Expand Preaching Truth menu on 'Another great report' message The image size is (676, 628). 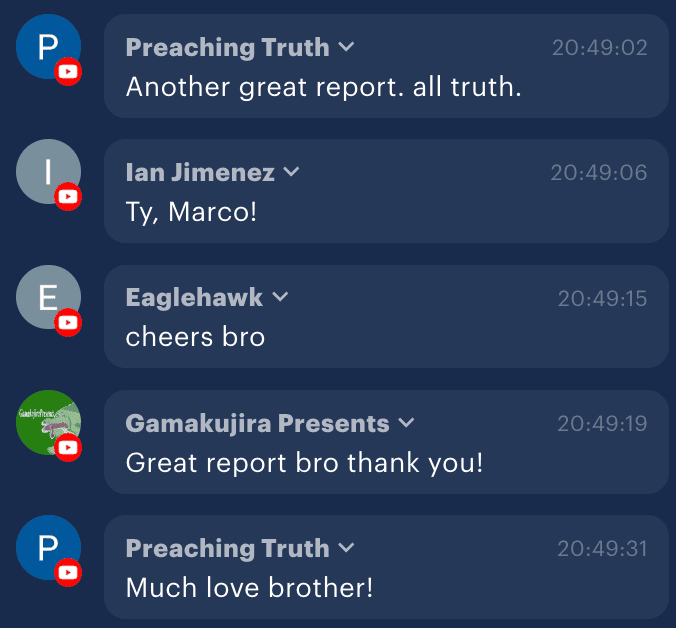pyautogui.click(x=346, y=48)
